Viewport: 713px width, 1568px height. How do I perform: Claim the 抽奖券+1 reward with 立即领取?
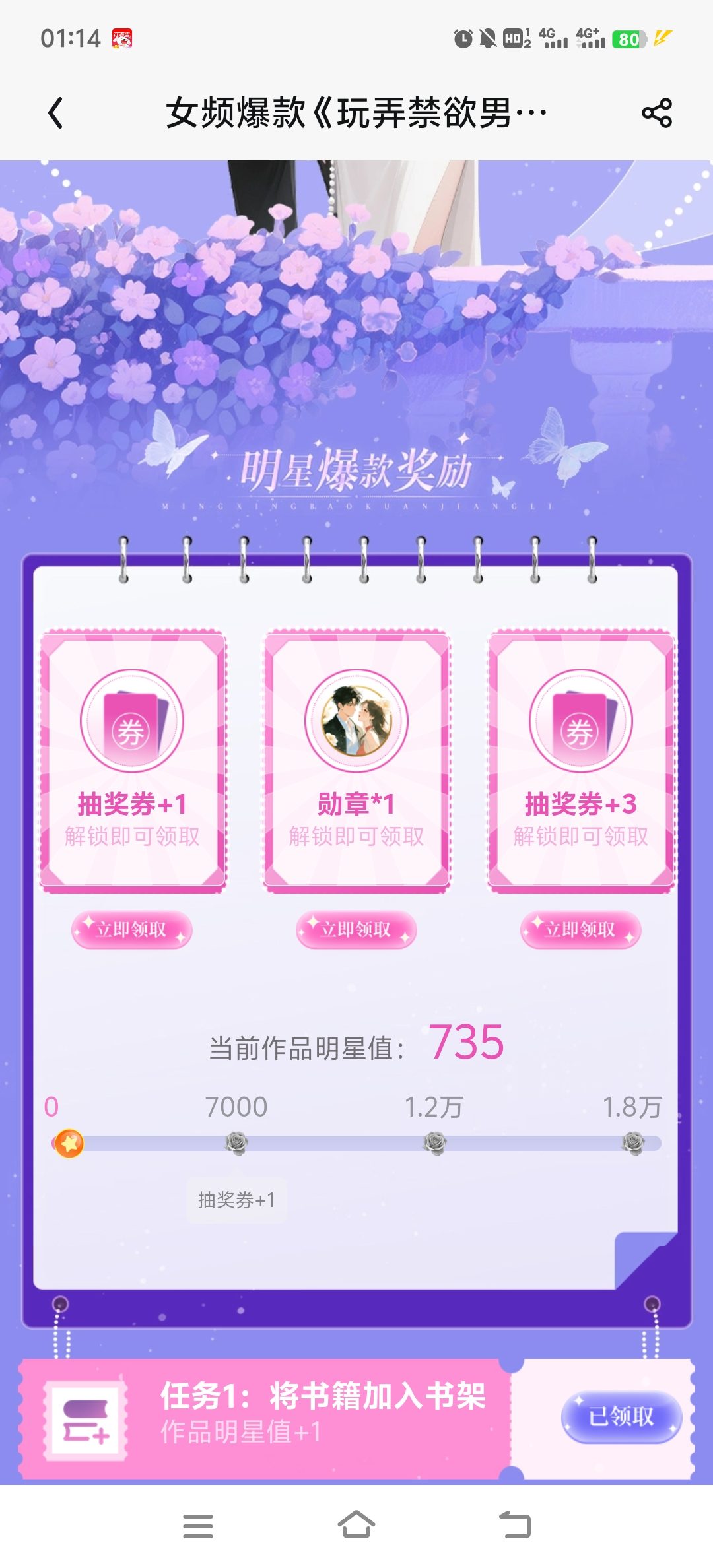click(x=131, y=930)
